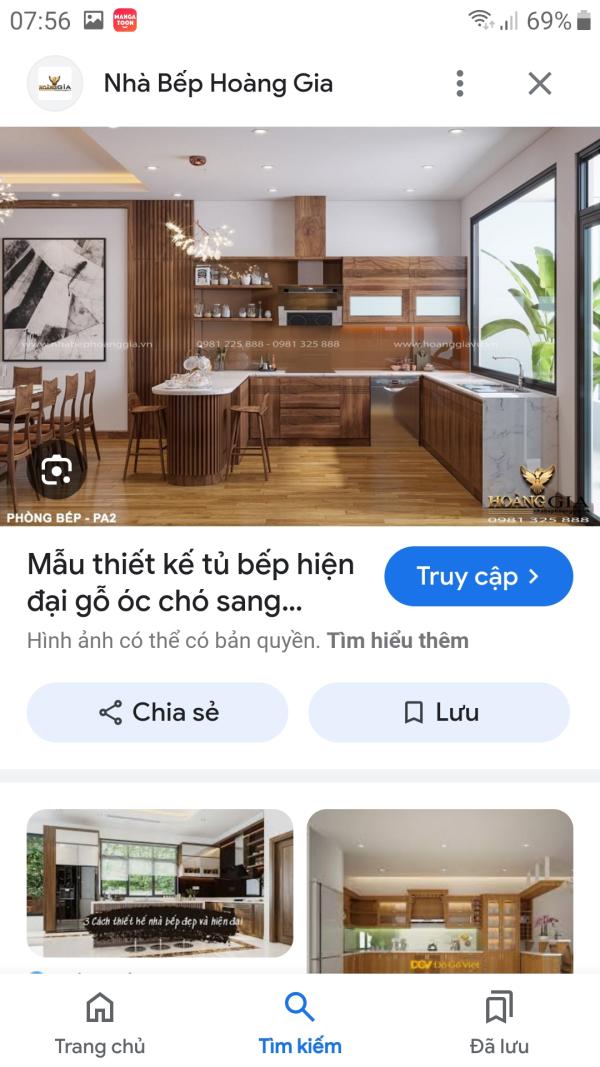Share image via Chia sẻ
Viewport: 600px width, 1067px height.
coord(158,712)
